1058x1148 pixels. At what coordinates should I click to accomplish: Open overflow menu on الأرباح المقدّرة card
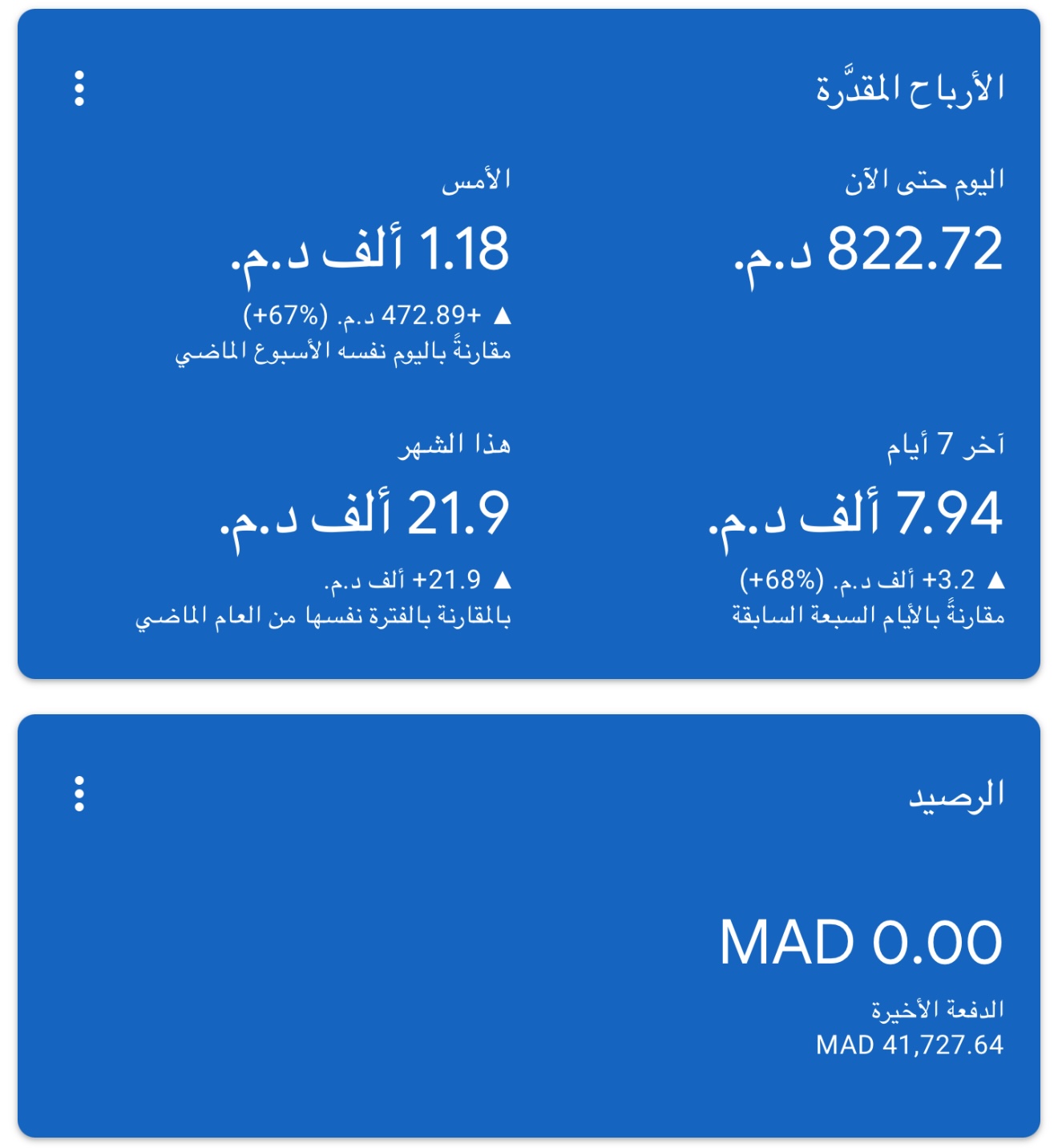[x=79, y=88]
